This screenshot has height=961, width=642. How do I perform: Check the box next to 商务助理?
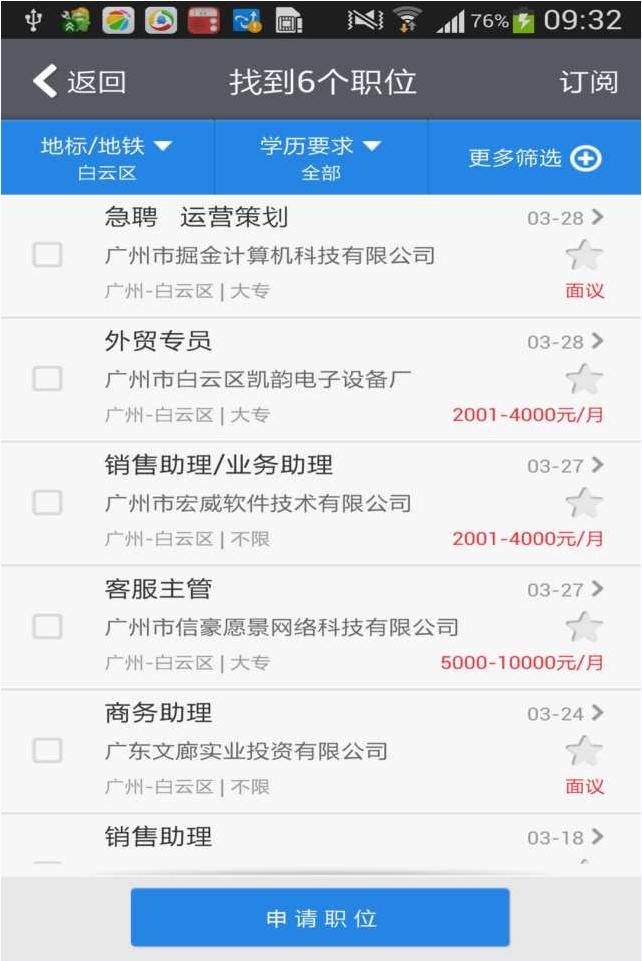pos(47,751)
